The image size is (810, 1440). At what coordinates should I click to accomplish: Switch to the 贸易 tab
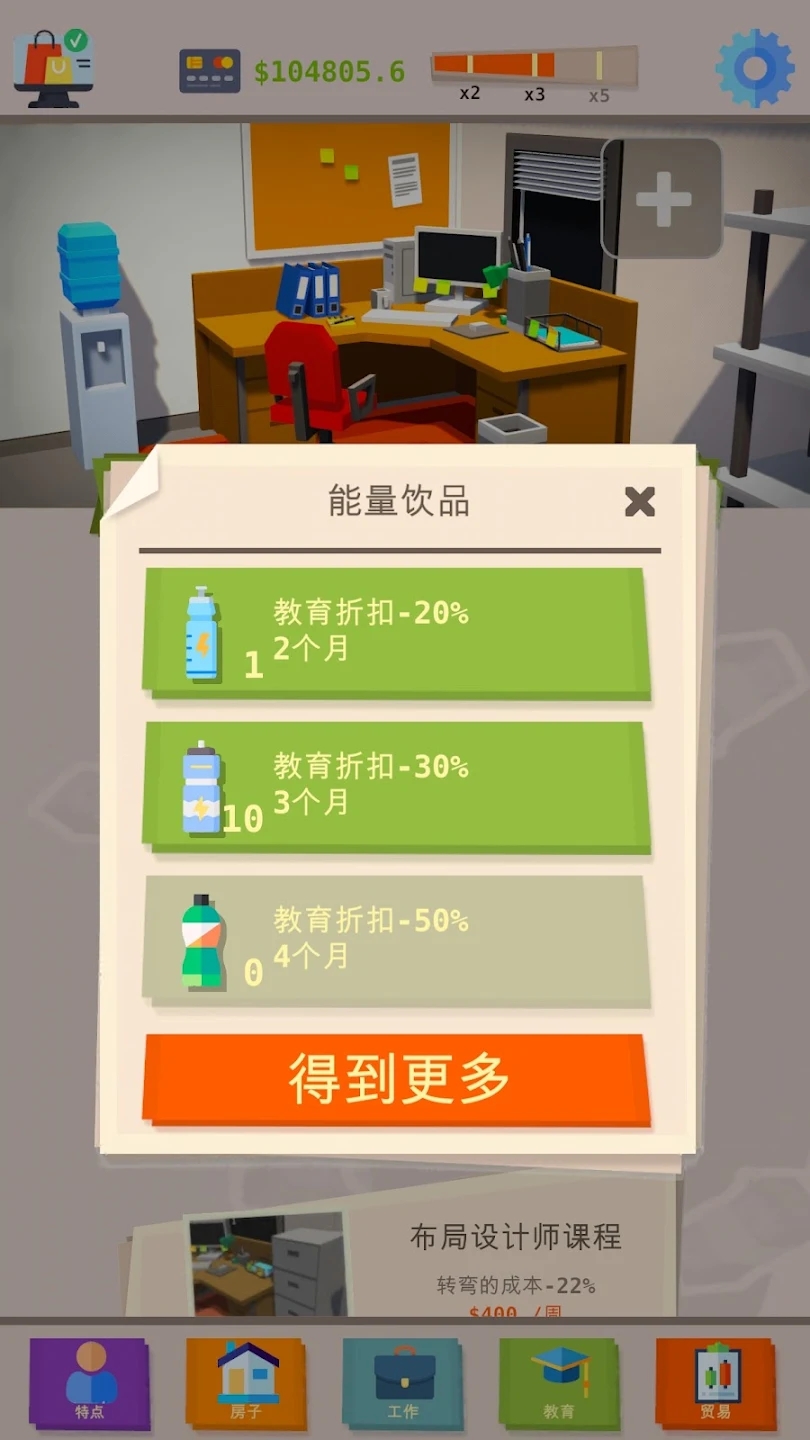(715, 1383)
